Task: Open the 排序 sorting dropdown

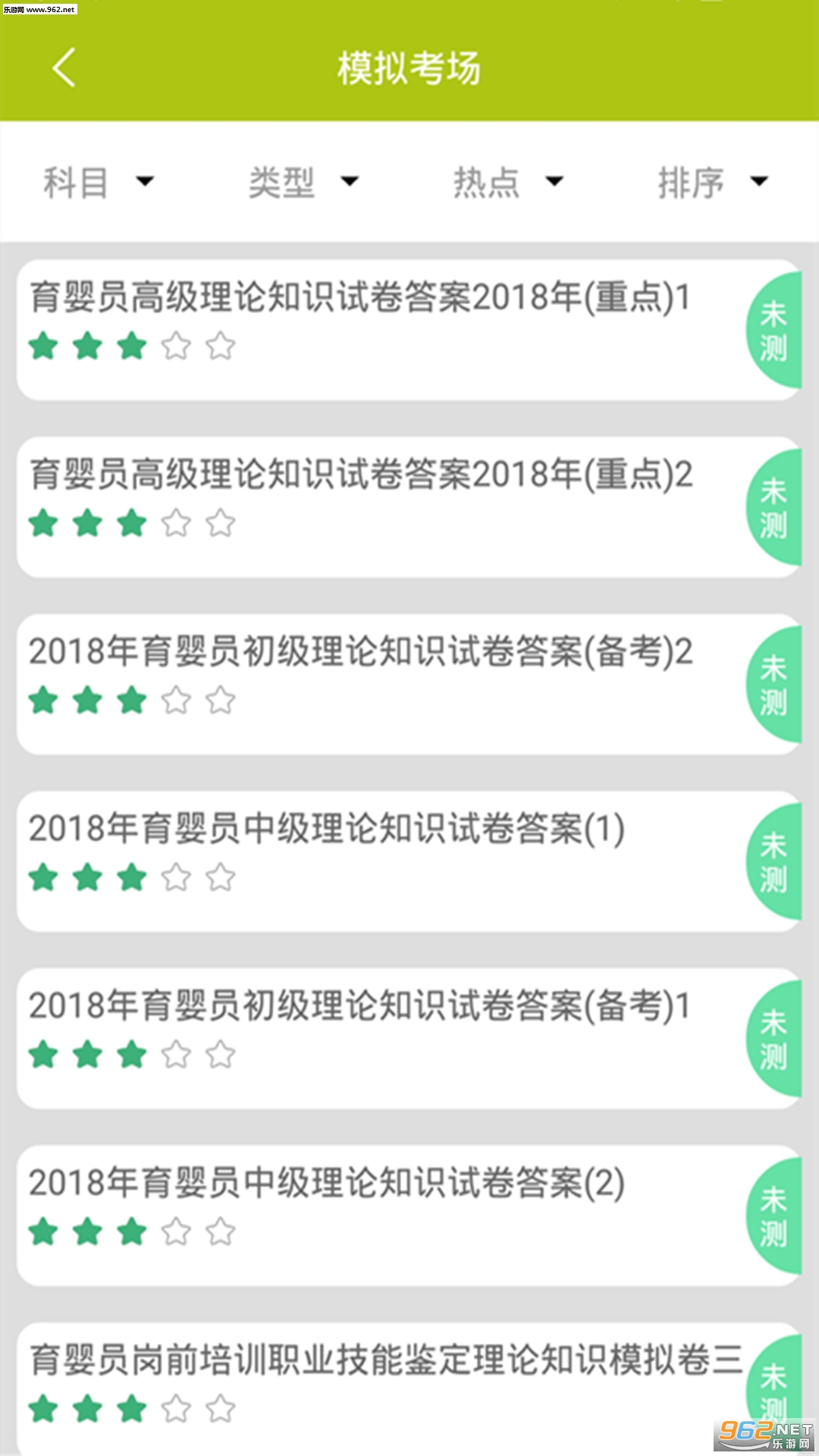Action: [x=713, y=182]
